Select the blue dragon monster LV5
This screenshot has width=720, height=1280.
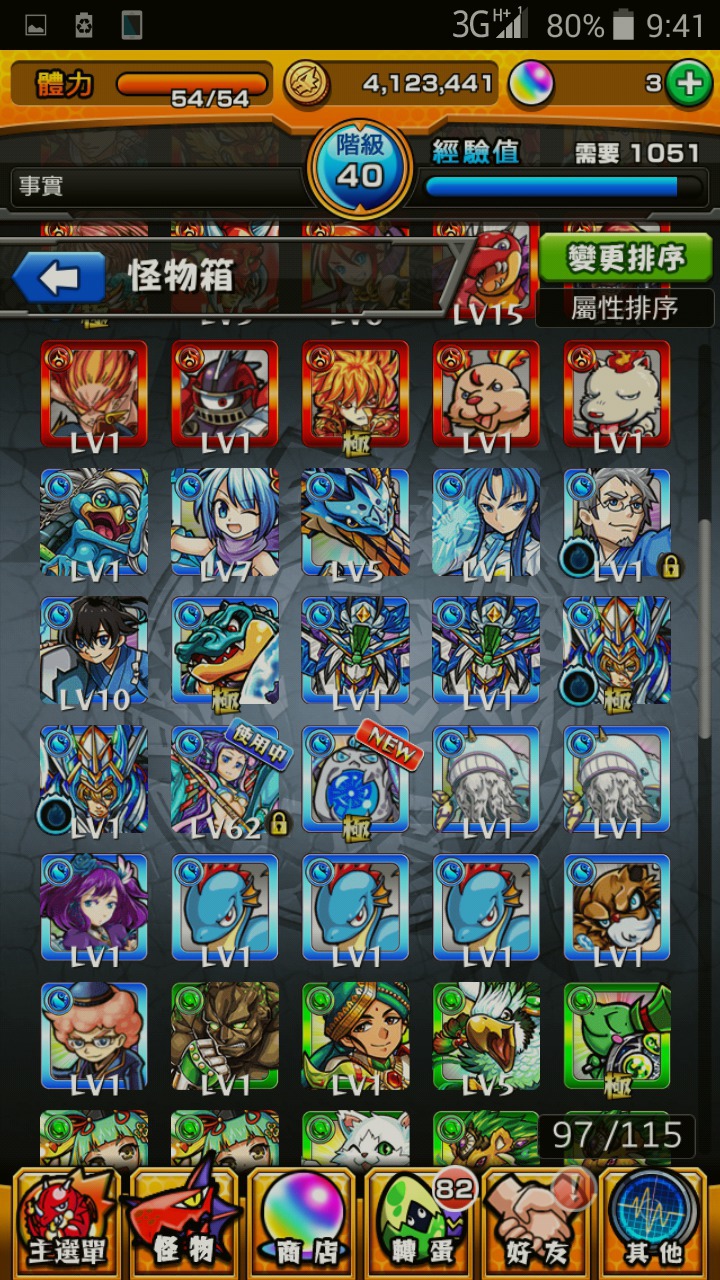[x=355, y=522]
